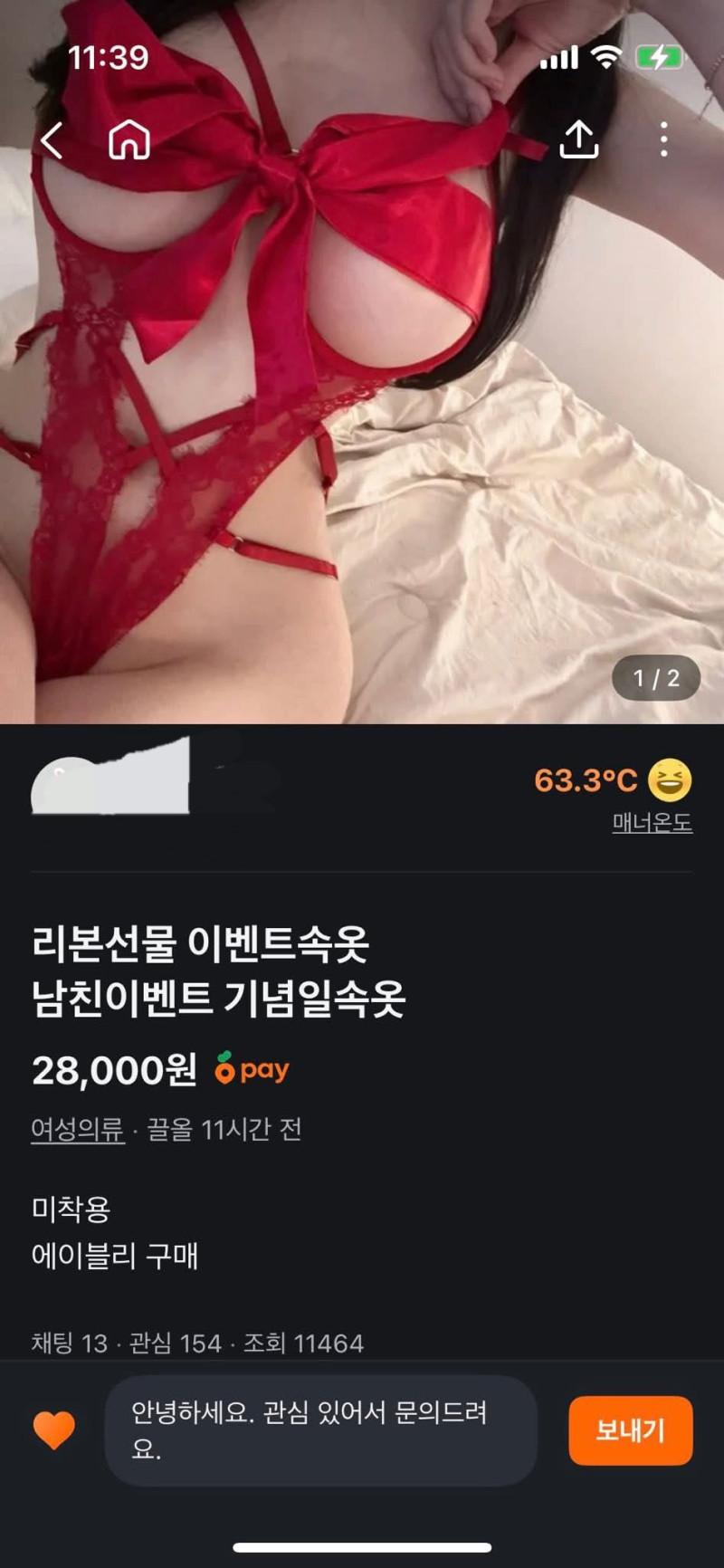724x1568 pixels.
Task: Open the overflow menu
Action: pyautogui.click(x=663, y=140)
